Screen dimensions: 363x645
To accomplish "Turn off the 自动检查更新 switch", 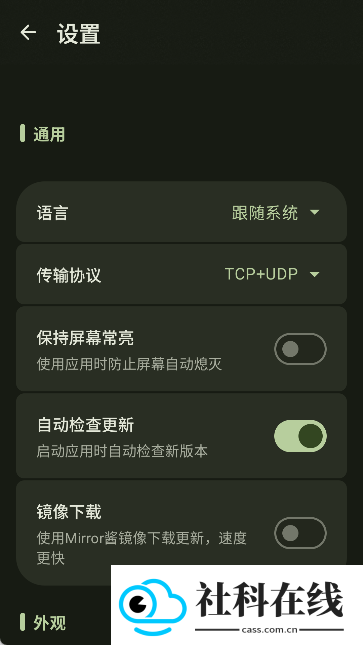I will 300,436.
